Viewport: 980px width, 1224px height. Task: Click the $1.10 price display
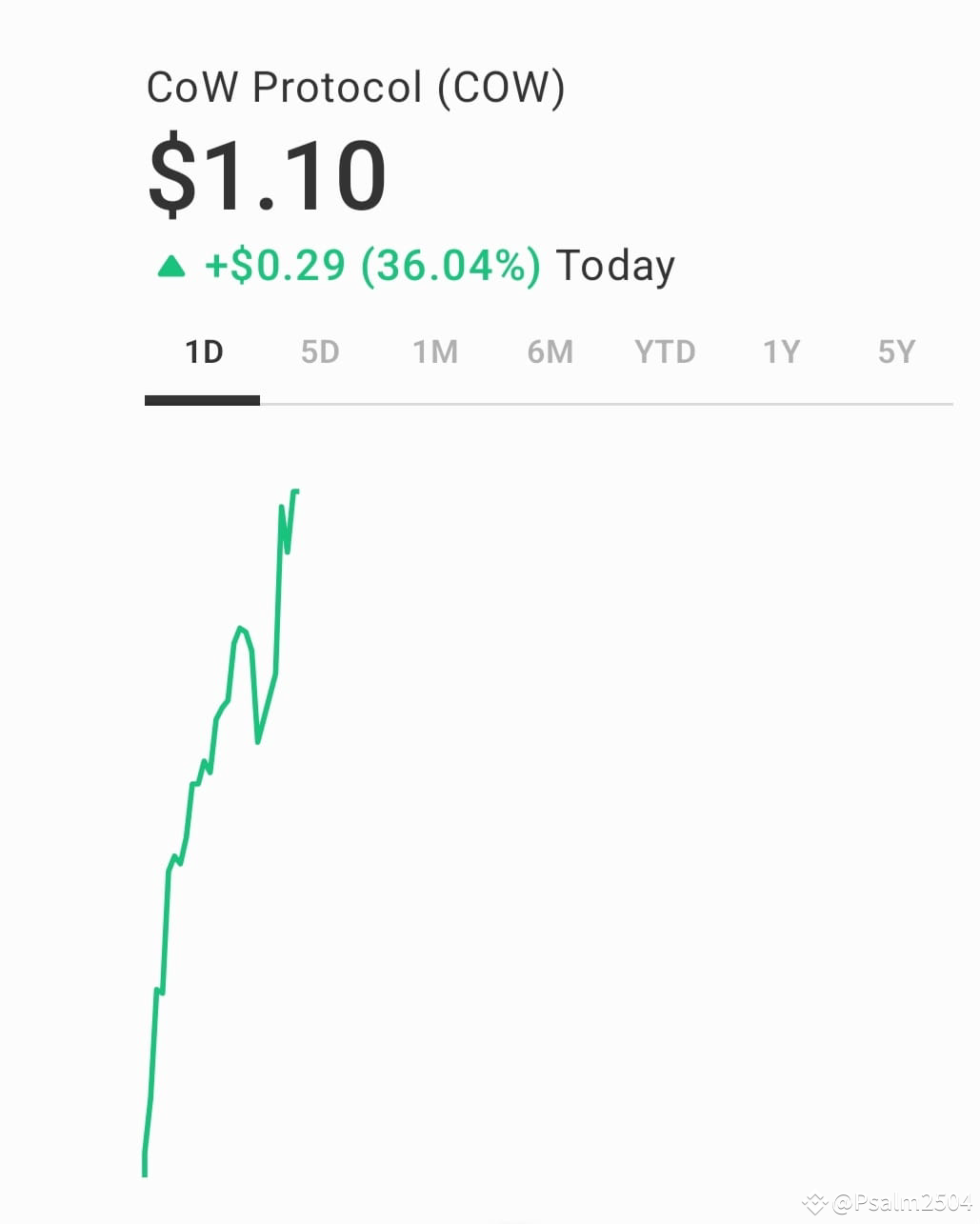tap(267, 171)
